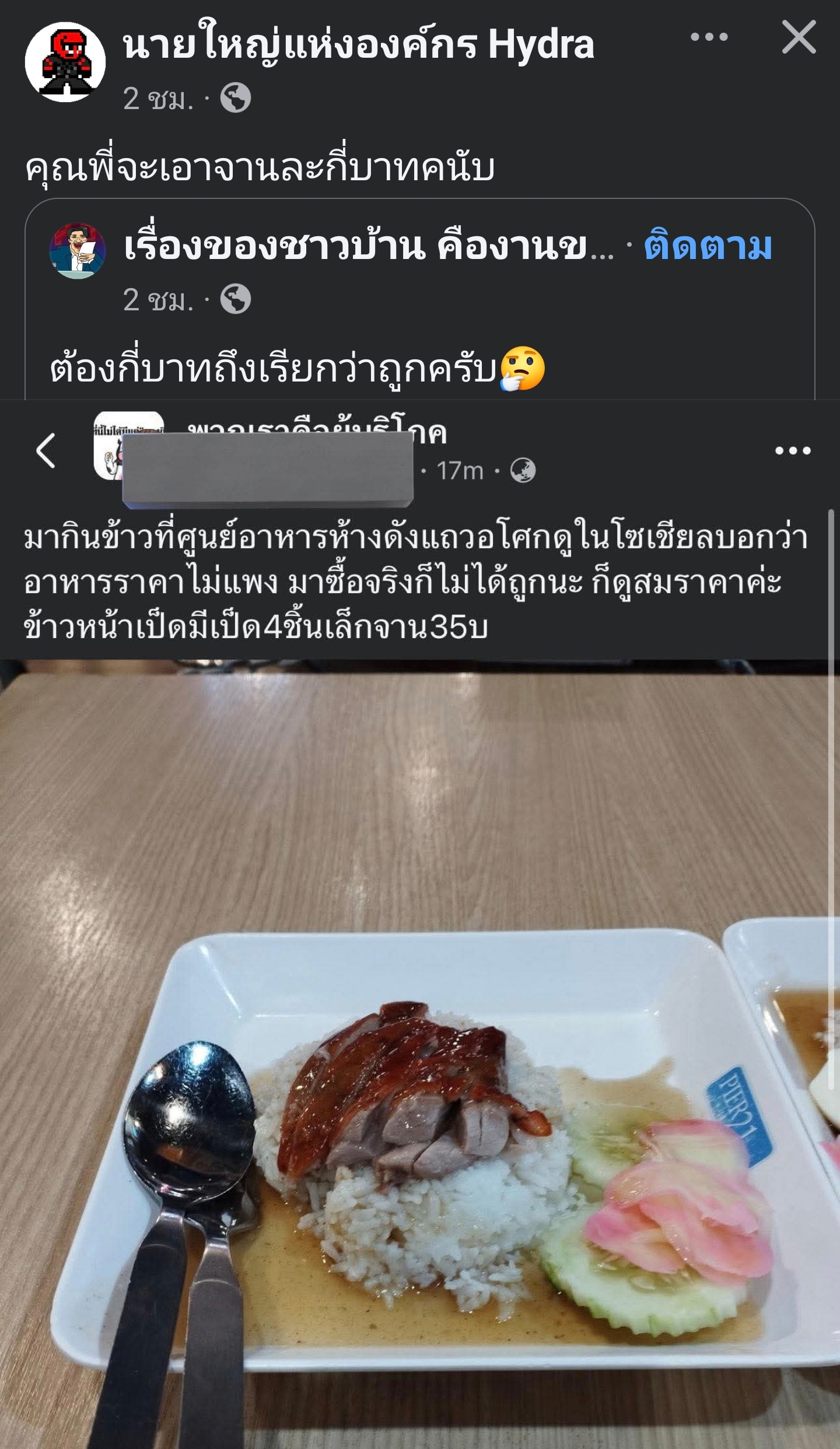Open the นายใหญ่แห่งองค์กร Hydra page name
The width and height of the screenshot is (840, 1449).
358,45
